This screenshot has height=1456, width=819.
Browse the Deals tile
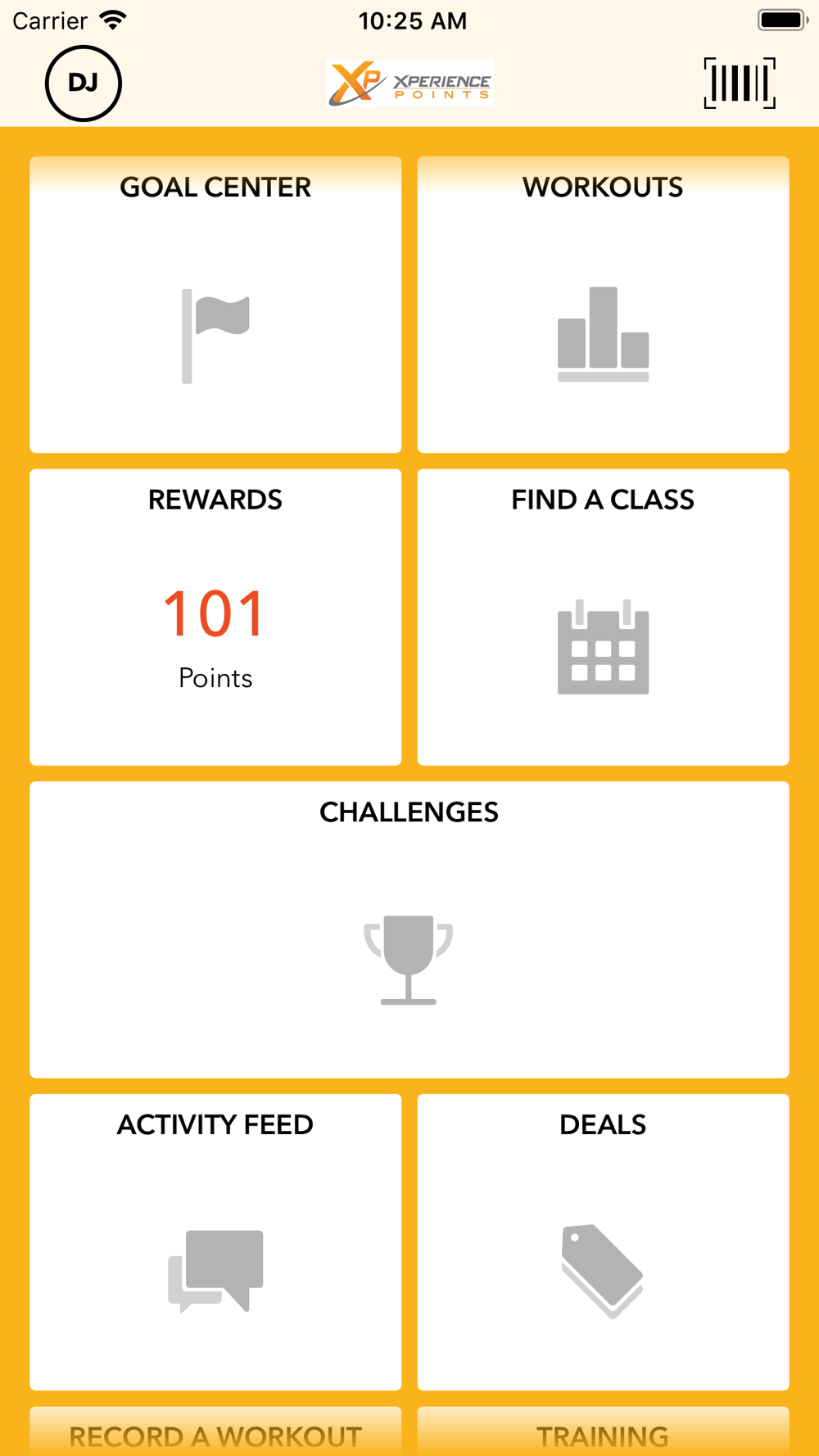[603, 1241]
